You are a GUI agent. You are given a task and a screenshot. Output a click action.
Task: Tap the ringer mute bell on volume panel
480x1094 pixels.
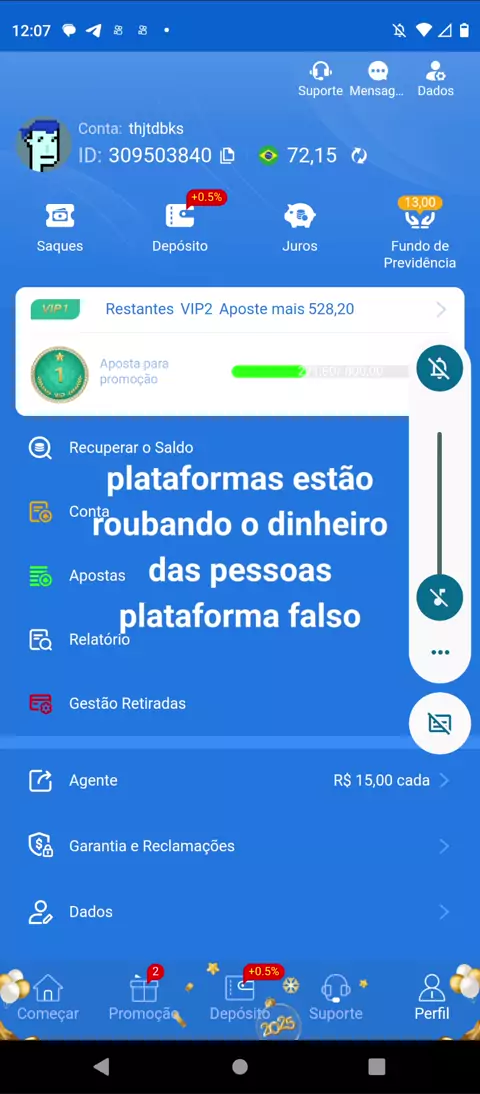pyautogui.click(x=440, y=368)
